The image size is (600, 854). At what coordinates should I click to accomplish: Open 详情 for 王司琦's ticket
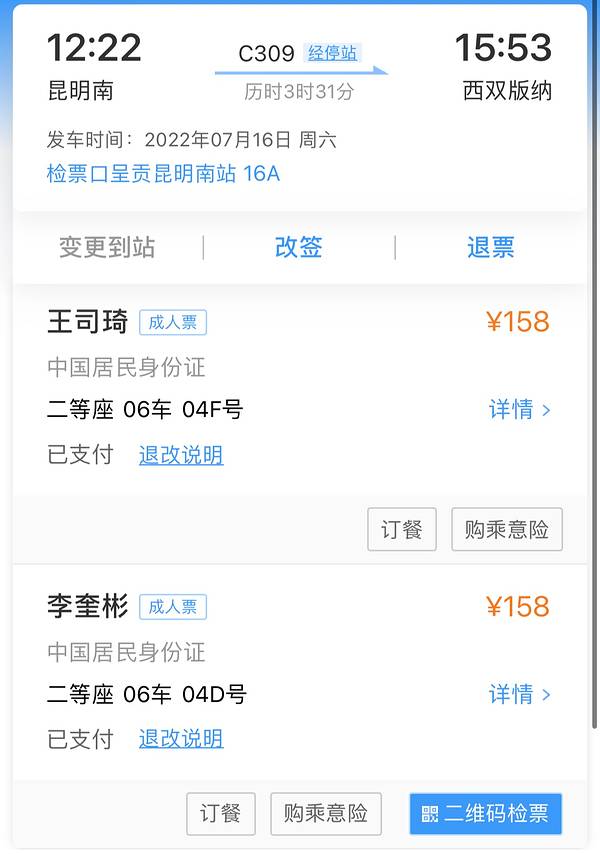(519, 409)
